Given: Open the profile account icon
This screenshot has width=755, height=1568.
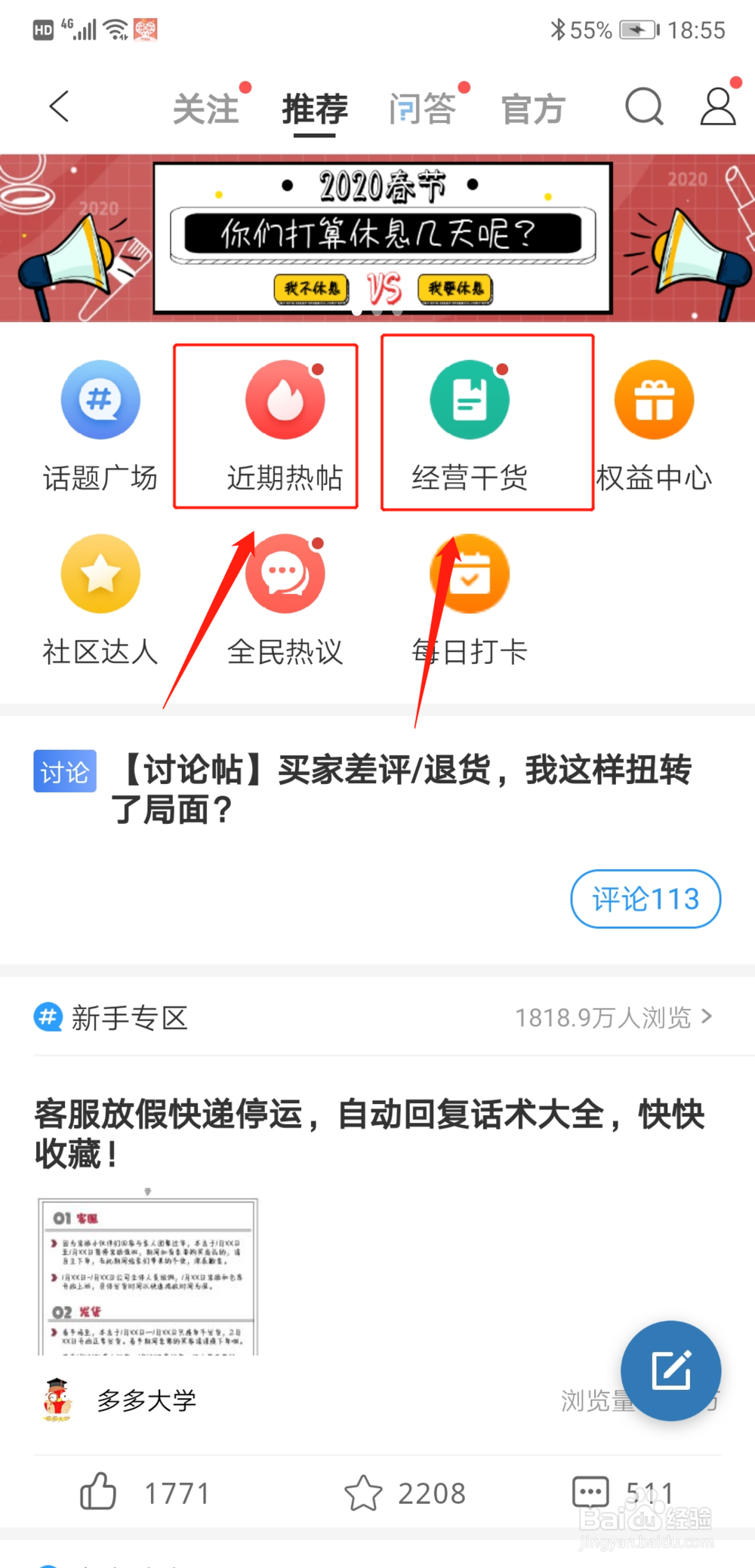Looking at the screenshot, I should pyautogui.click(x=716, y=106).
